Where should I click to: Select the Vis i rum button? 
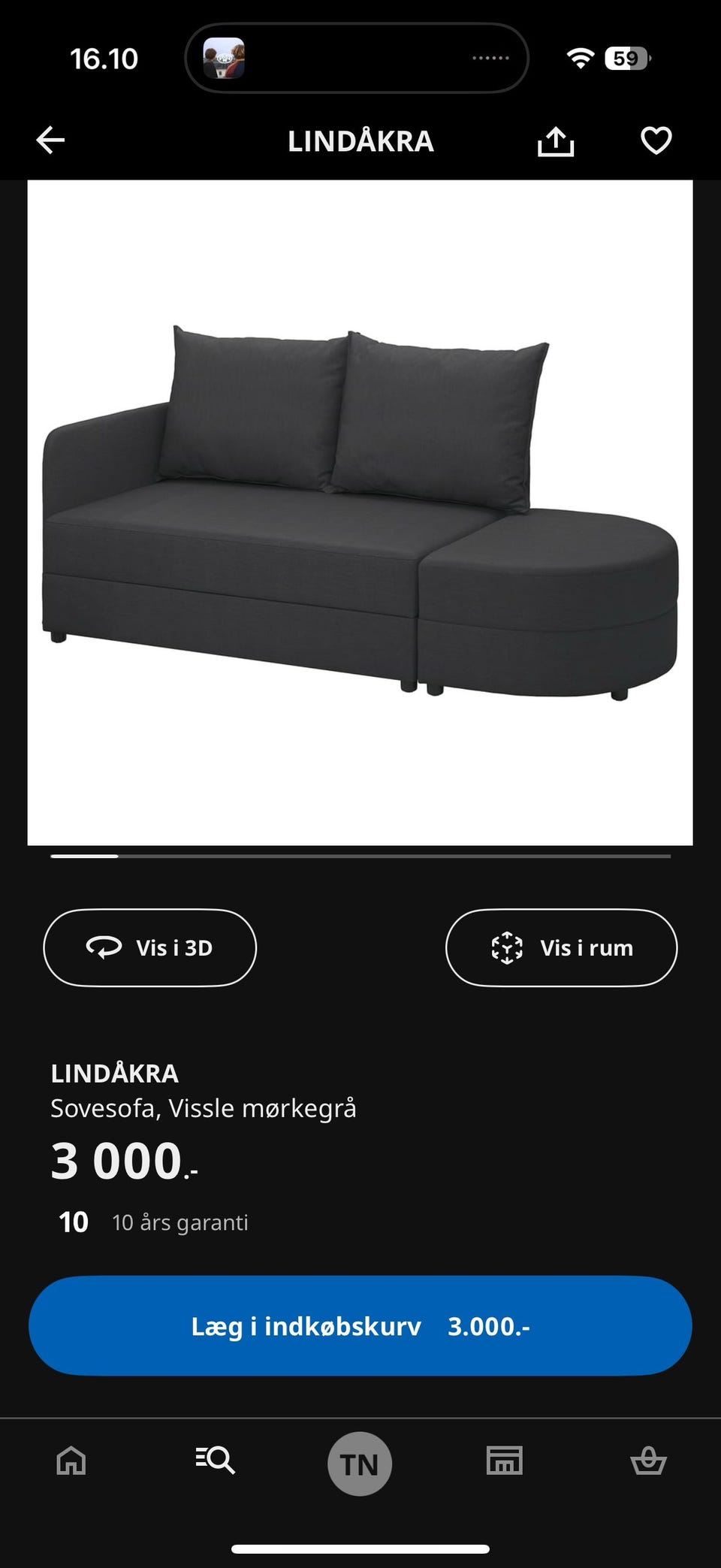coord(561,947)
